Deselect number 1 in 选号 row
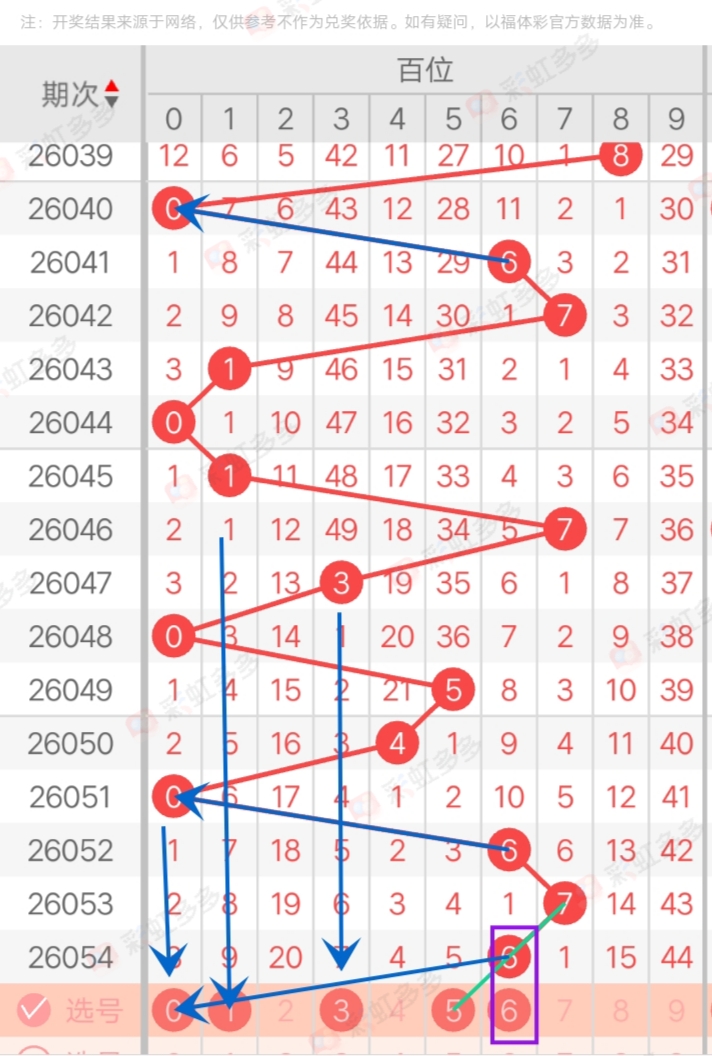Screen dimensions: 712x1056 pyautogui.click(x=230, y=1012)
